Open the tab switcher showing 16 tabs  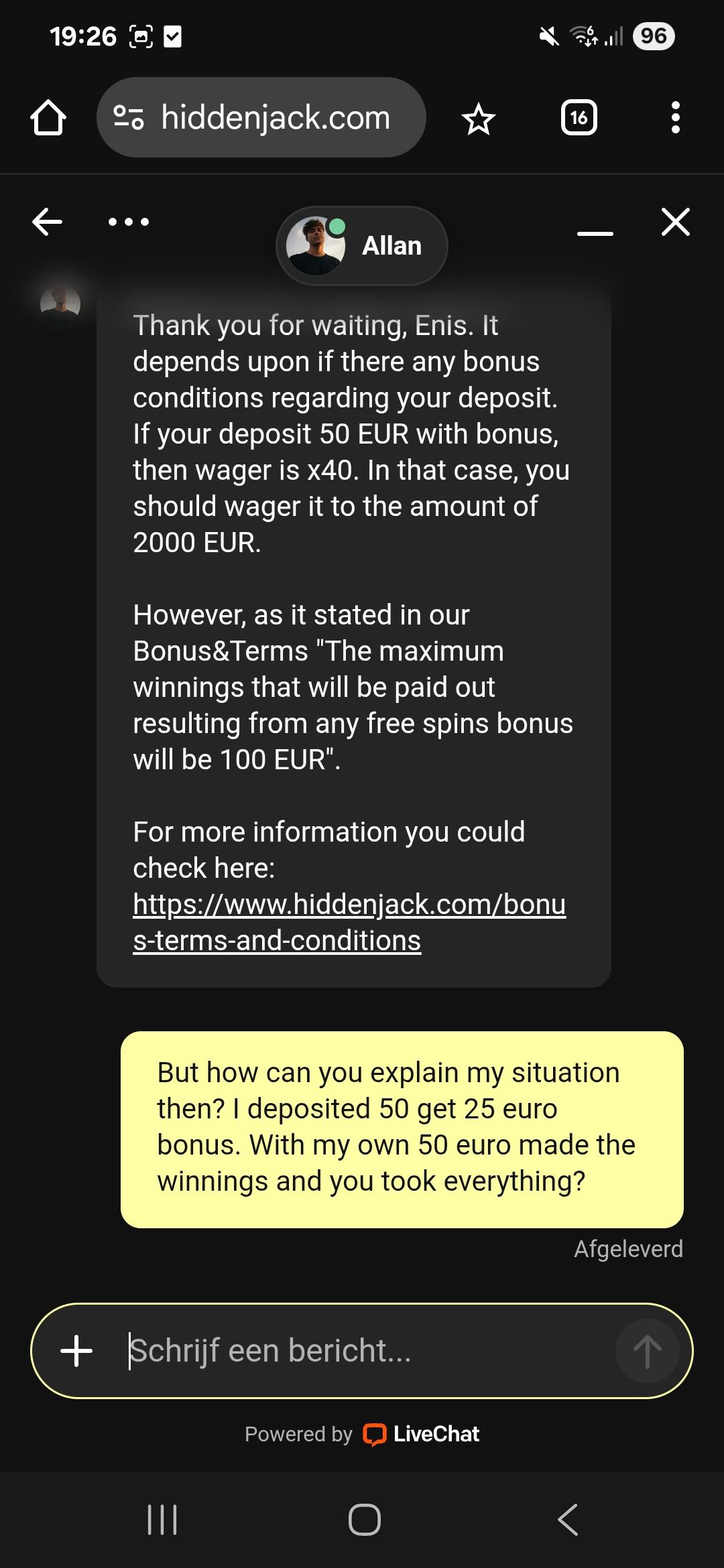pos(579,118)
